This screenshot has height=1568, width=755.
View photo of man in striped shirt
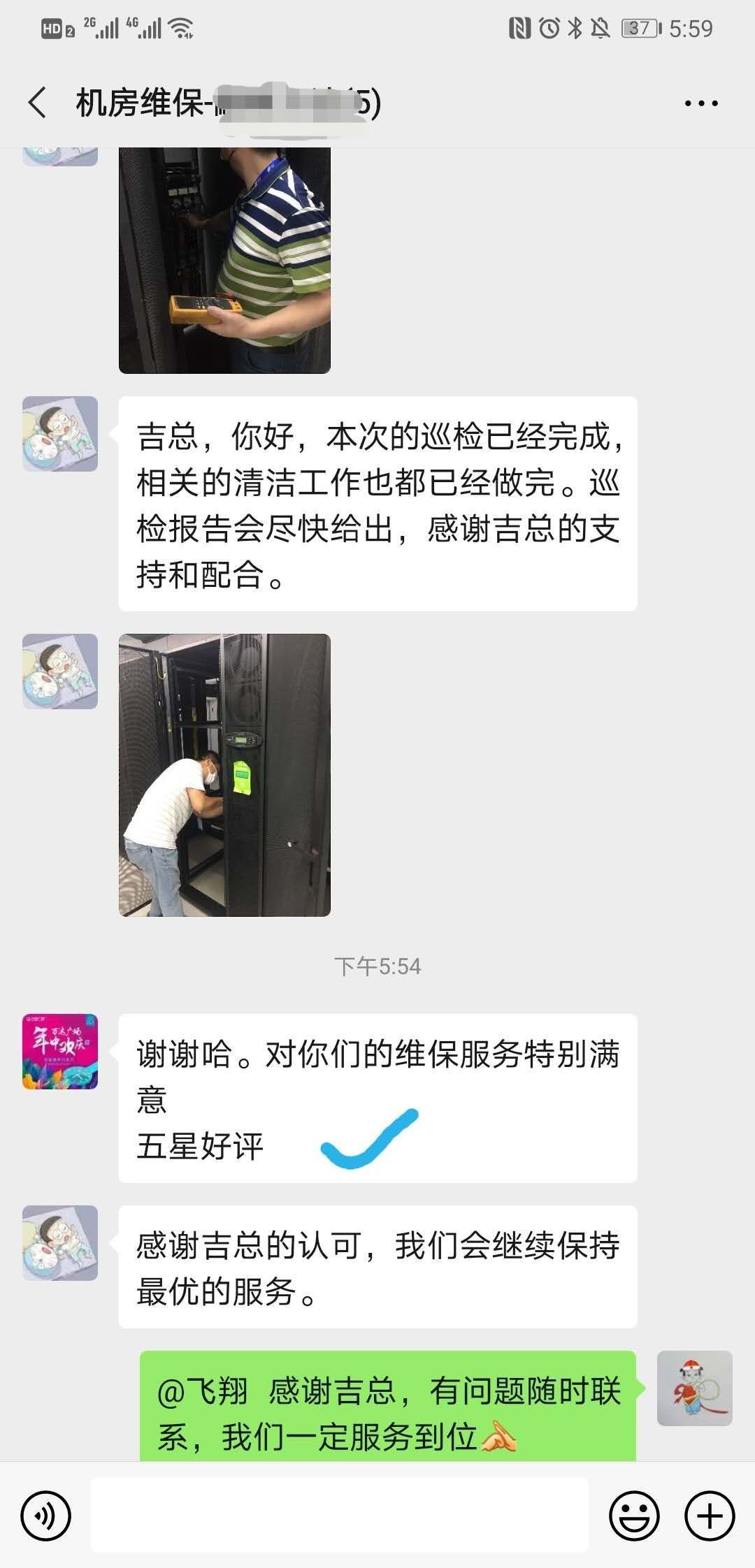point(224,260)
